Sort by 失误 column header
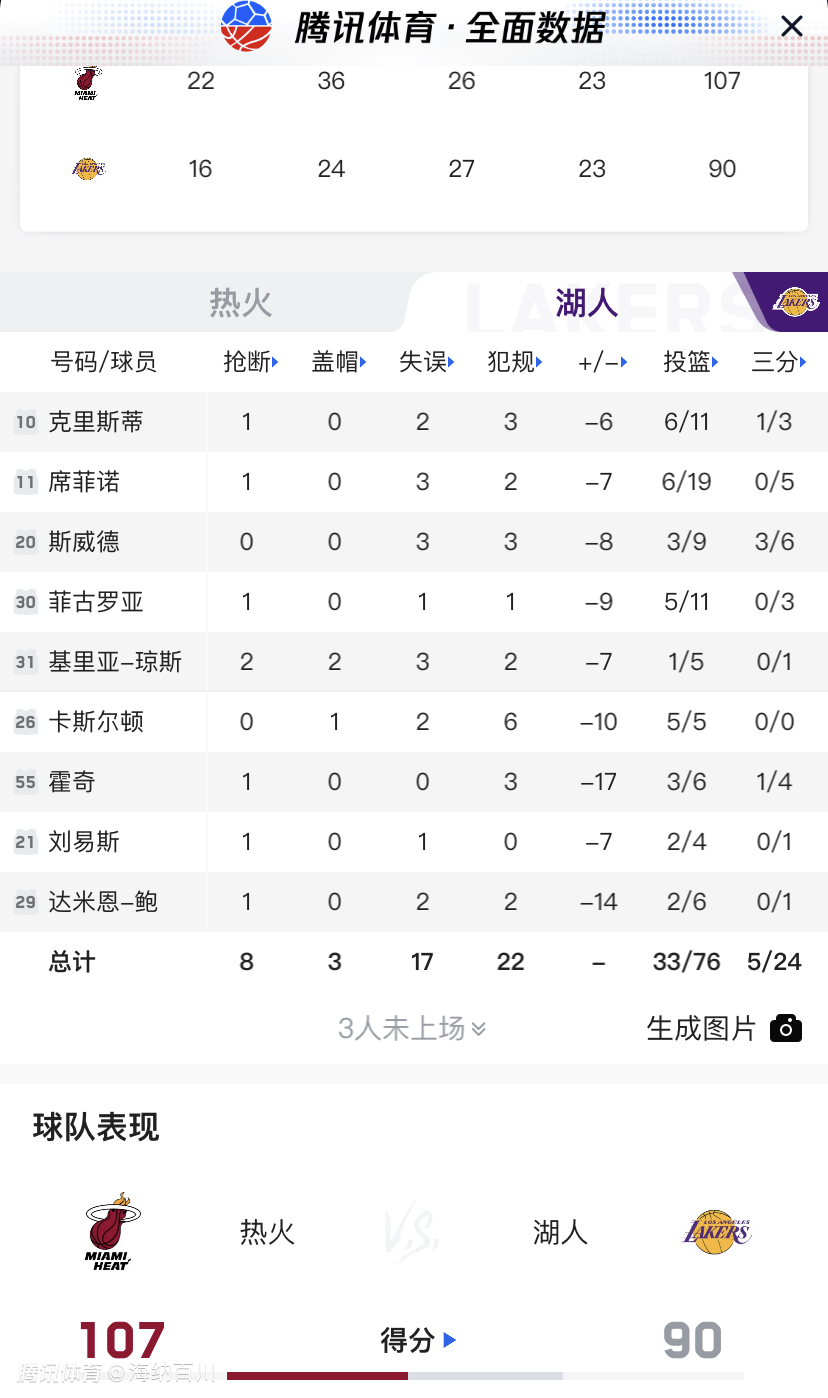Screen dimensions: 828x1398 [x=426, y=362]
